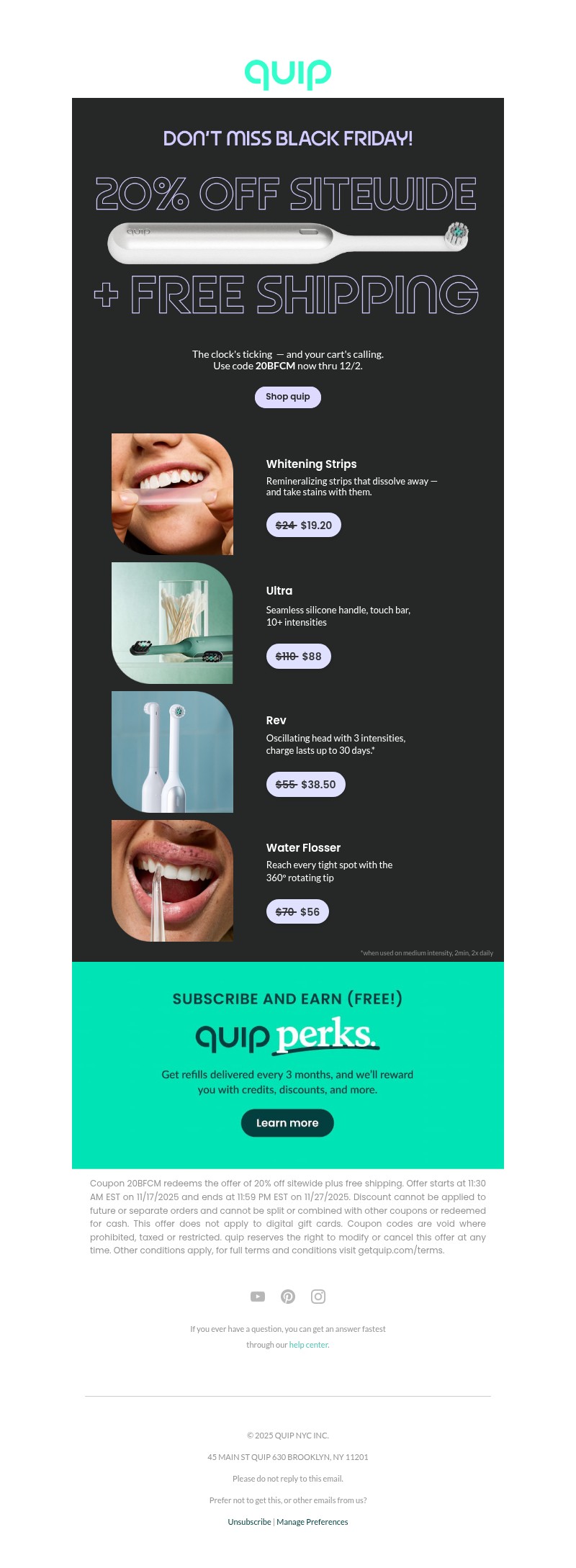The image size is (576, 1568).
Task: Tap Learn more about quip perks
Action: coord(287,1122)
